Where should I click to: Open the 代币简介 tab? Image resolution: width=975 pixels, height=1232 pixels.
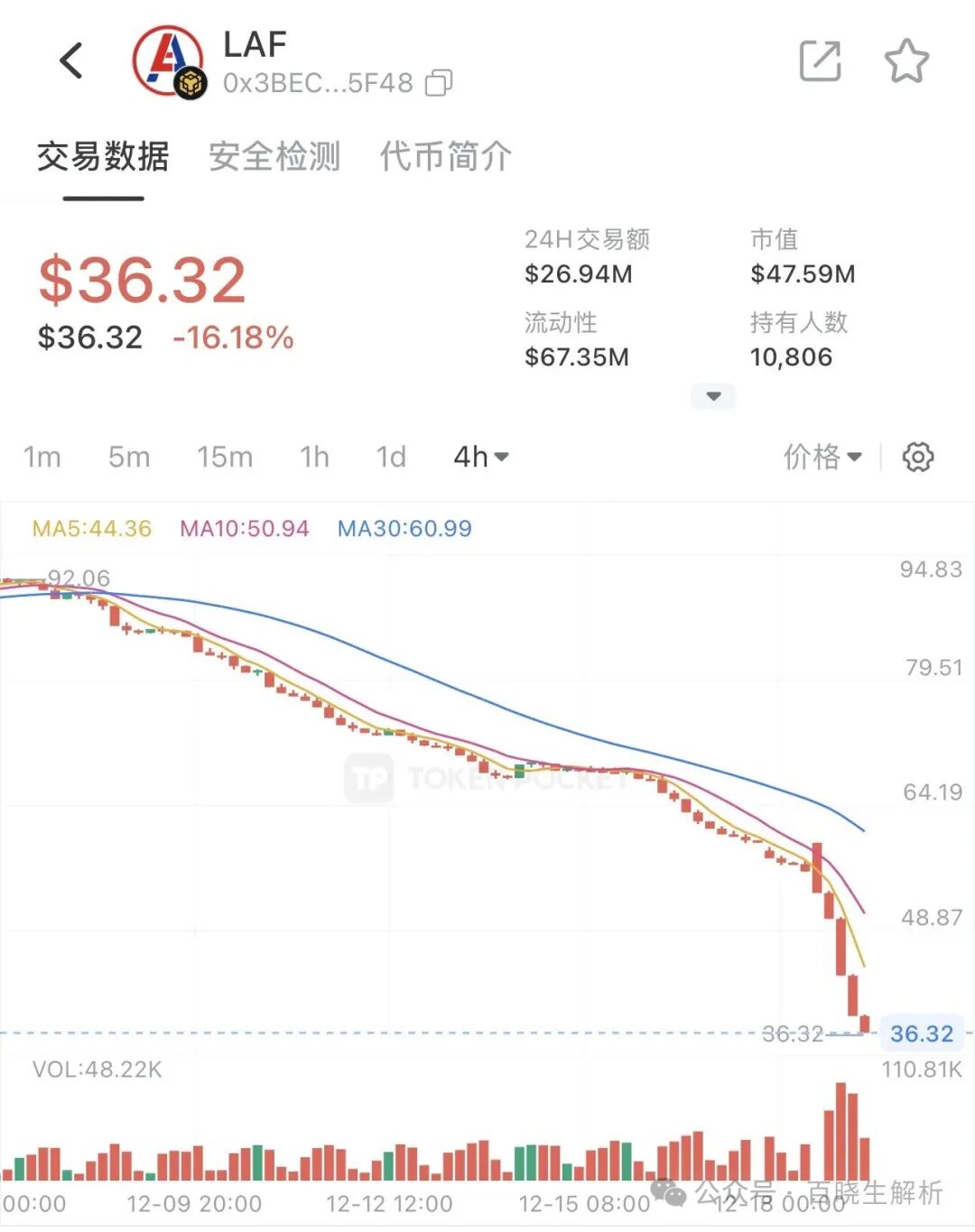(445, 156)
